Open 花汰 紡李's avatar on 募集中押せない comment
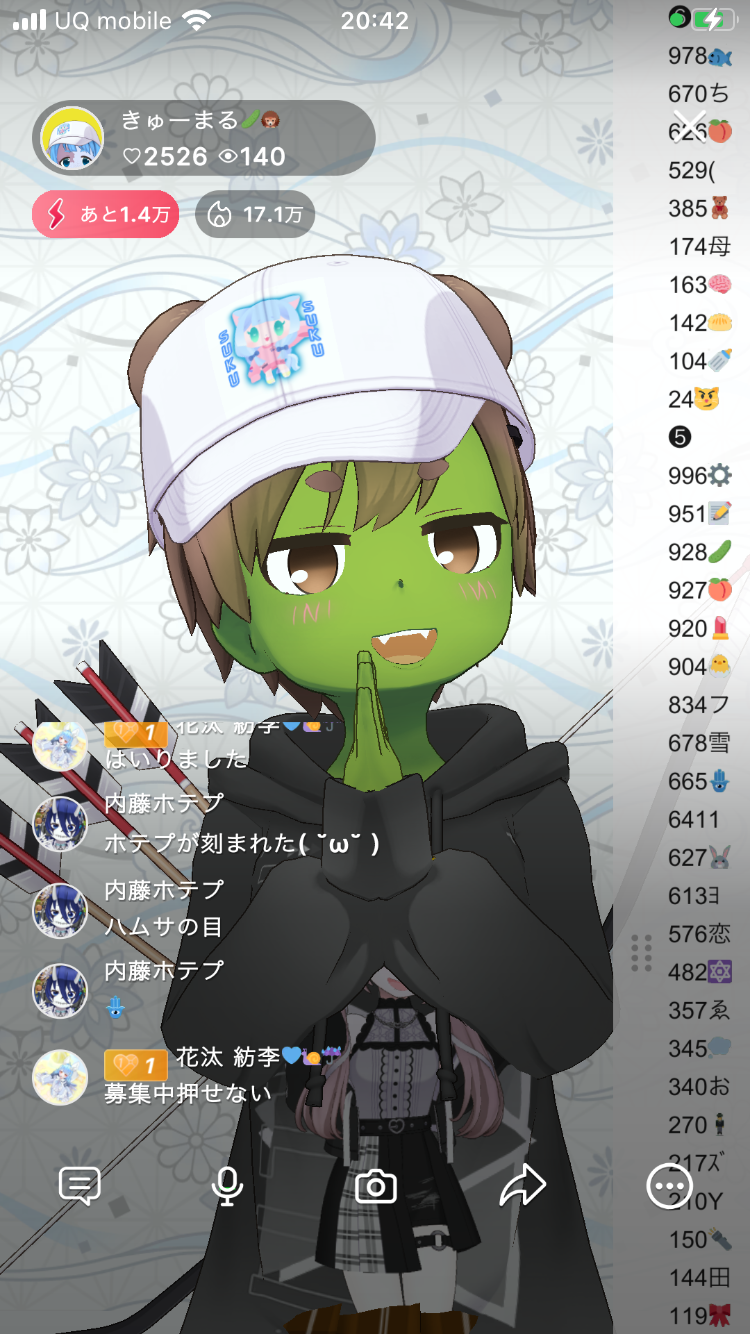 60,1077
